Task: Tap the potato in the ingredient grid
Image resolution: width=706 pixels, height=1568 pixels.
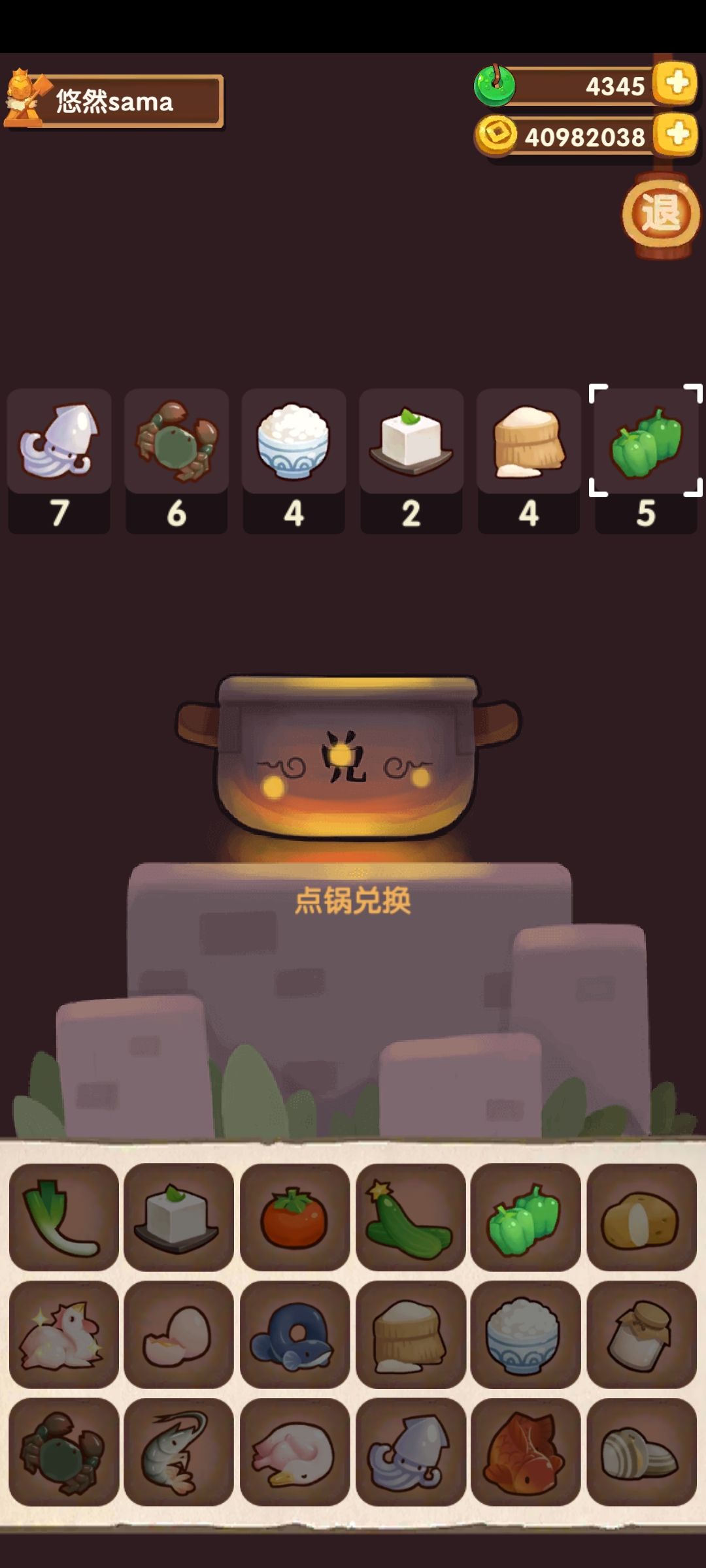Action: tap(642, 1219)
